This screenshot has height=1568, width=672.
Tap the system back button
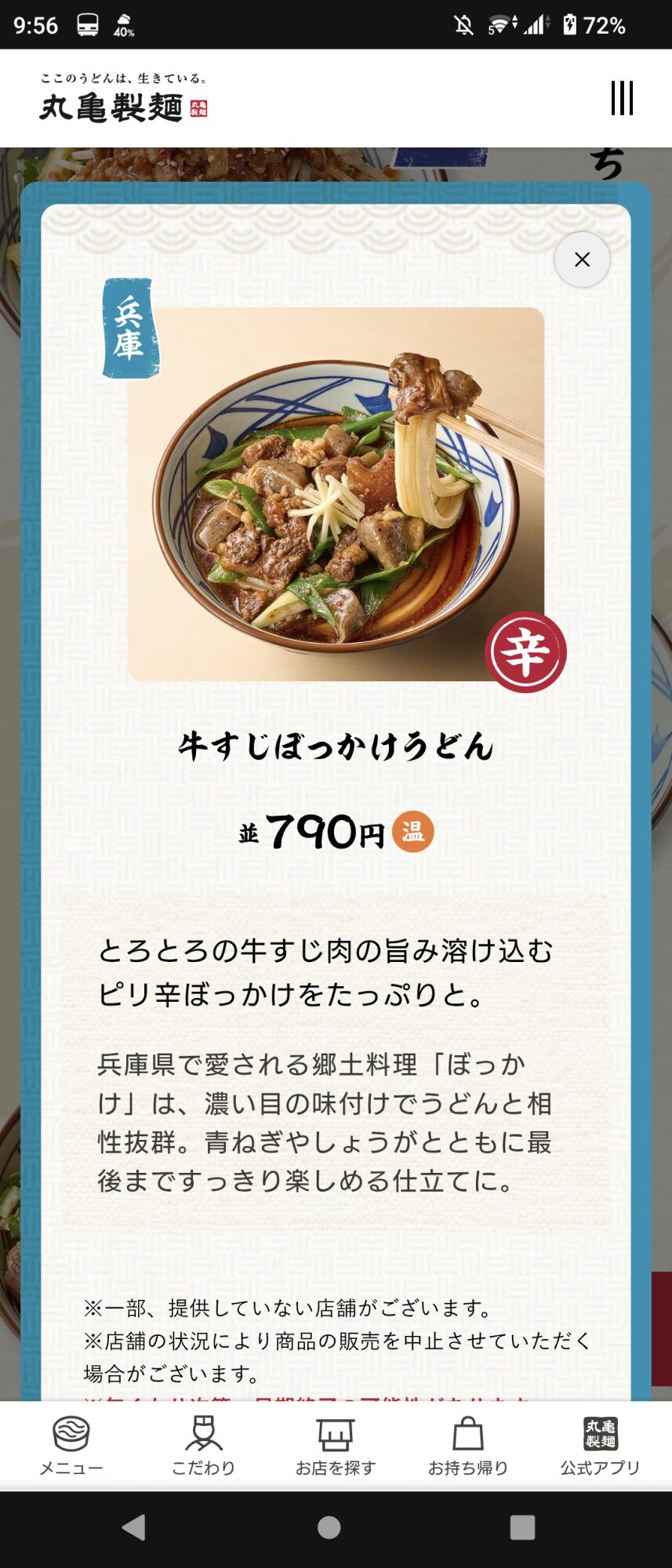point(134,1527)
